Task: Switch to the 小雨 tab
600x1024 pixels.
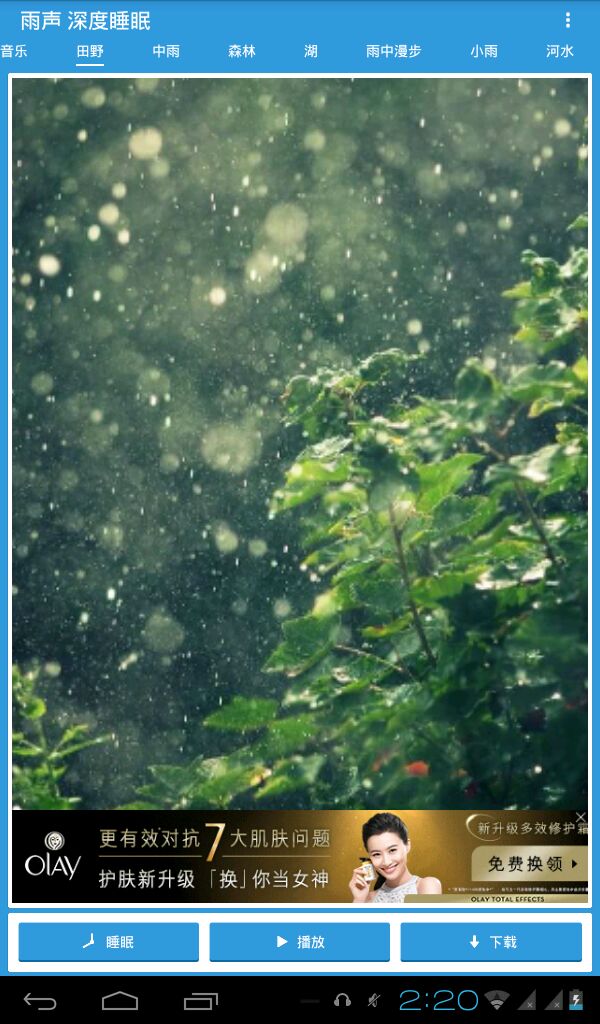Action: [484, 51]
